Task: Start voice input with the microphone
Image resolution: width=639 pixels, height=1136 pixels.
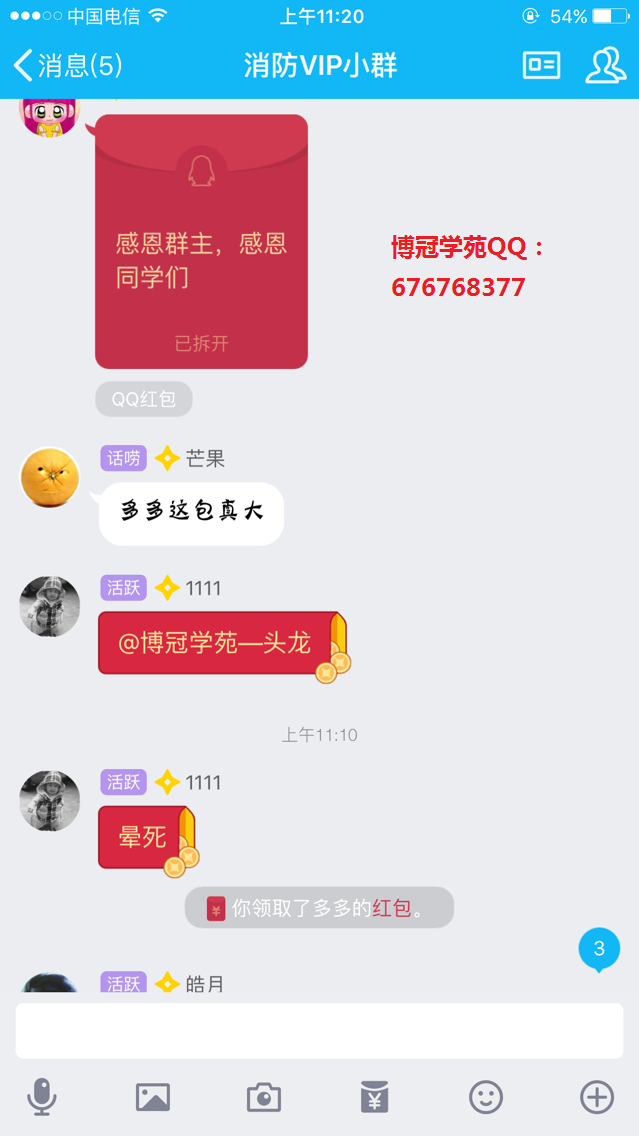Action: 41,1097
